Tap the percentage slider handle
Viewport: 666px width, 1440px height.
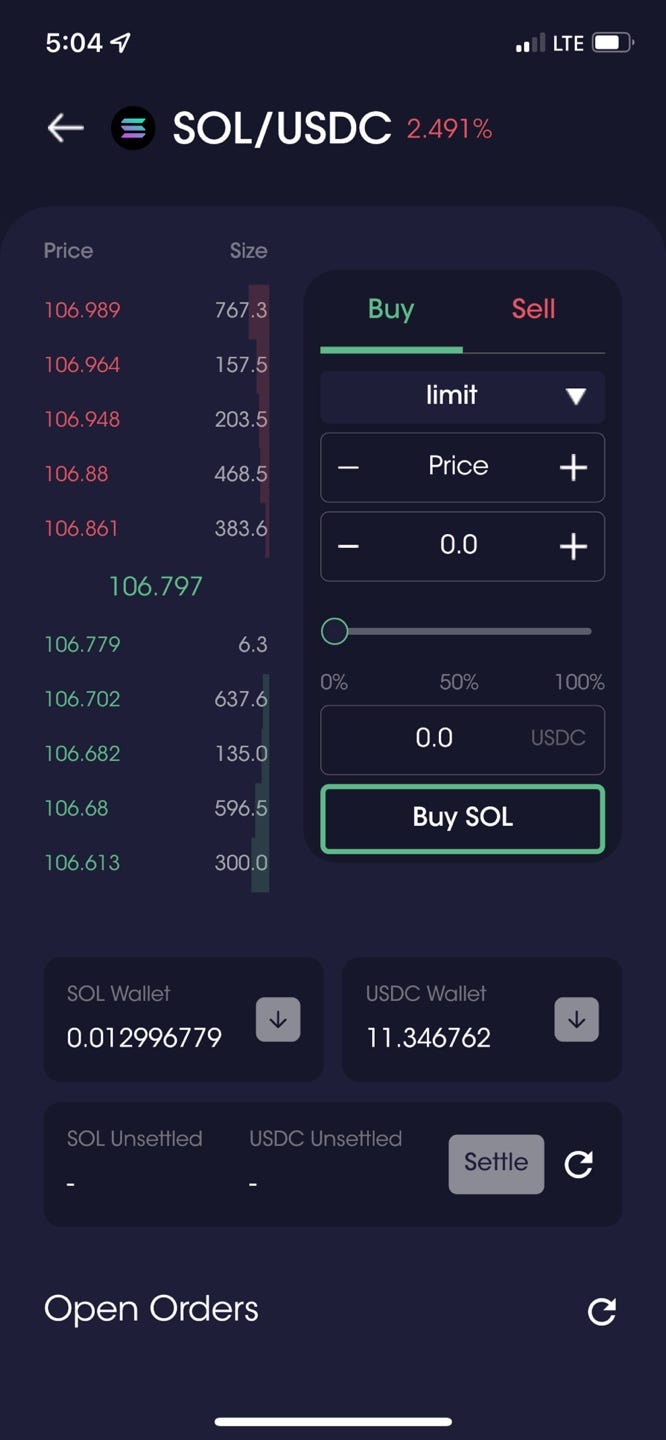point(334,631)
